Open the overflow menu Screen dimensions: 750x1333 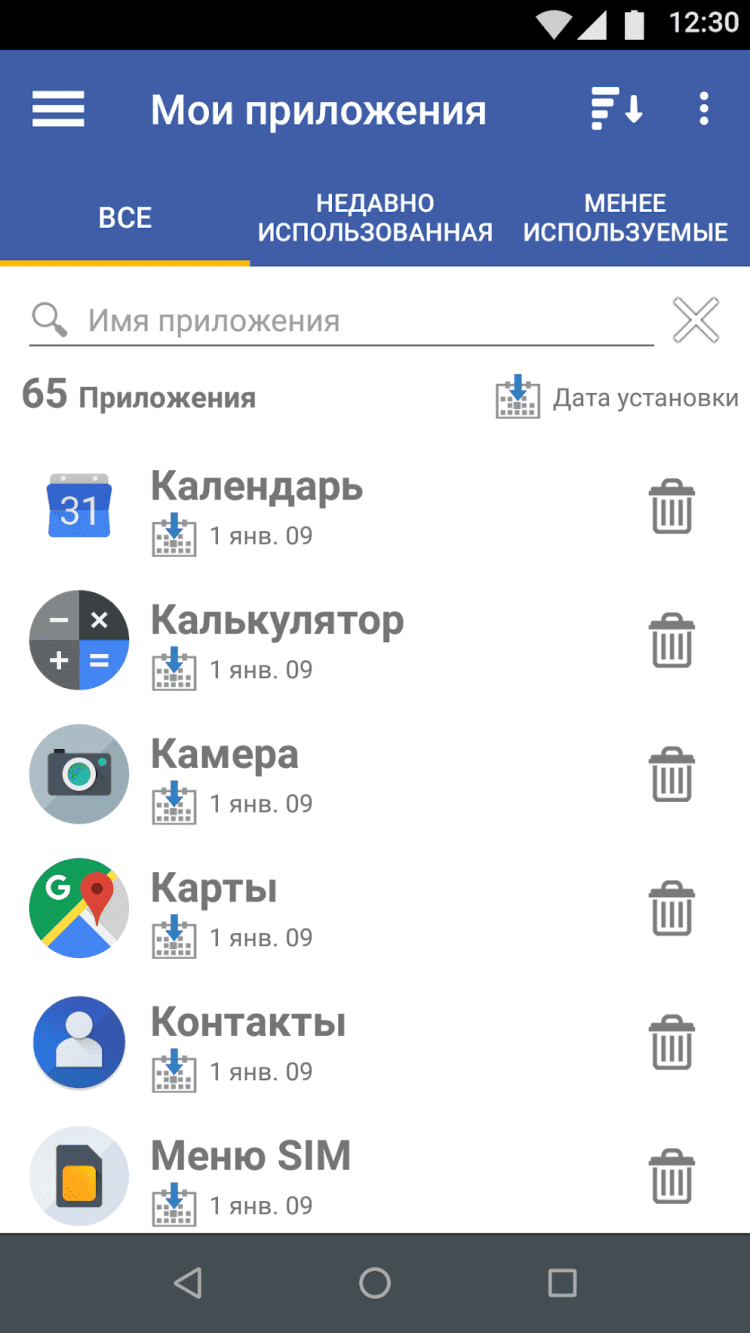[x=704, y=109]
